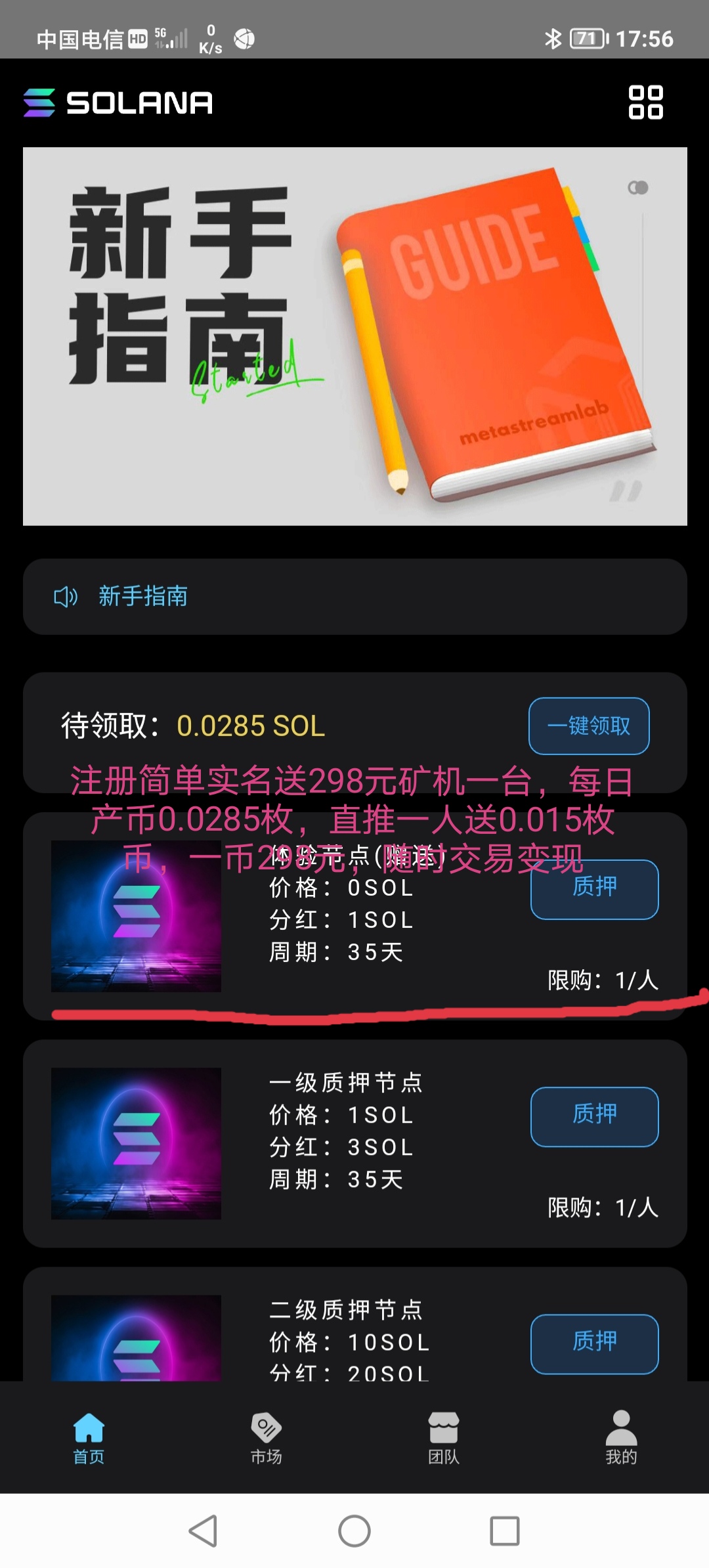The width and height of the screenshot is (709, 1568).
Task: Switch to the 首页 tab
Action: point(89,1438)
